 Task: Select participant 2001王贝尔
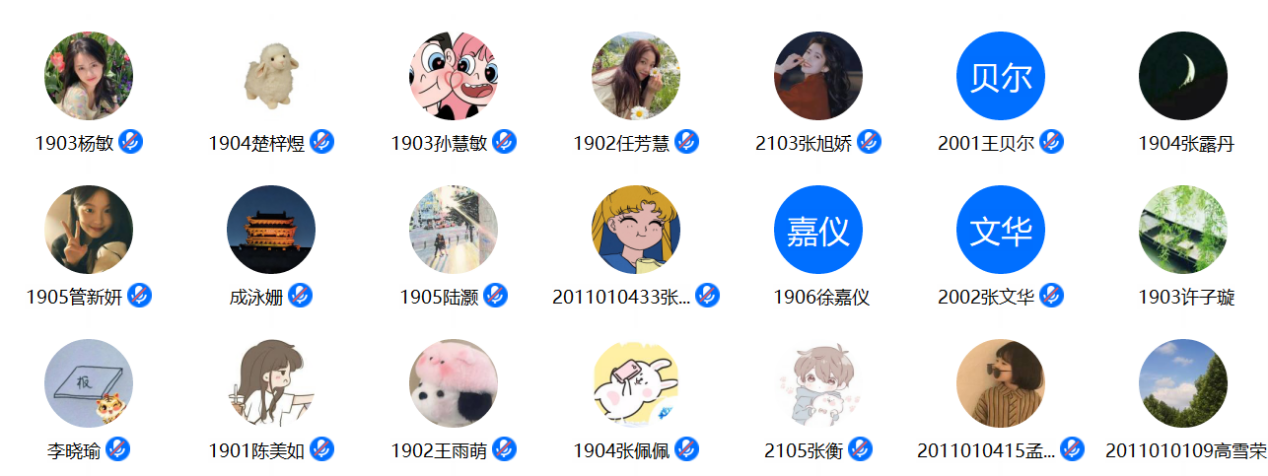(x=1000, y=76)
